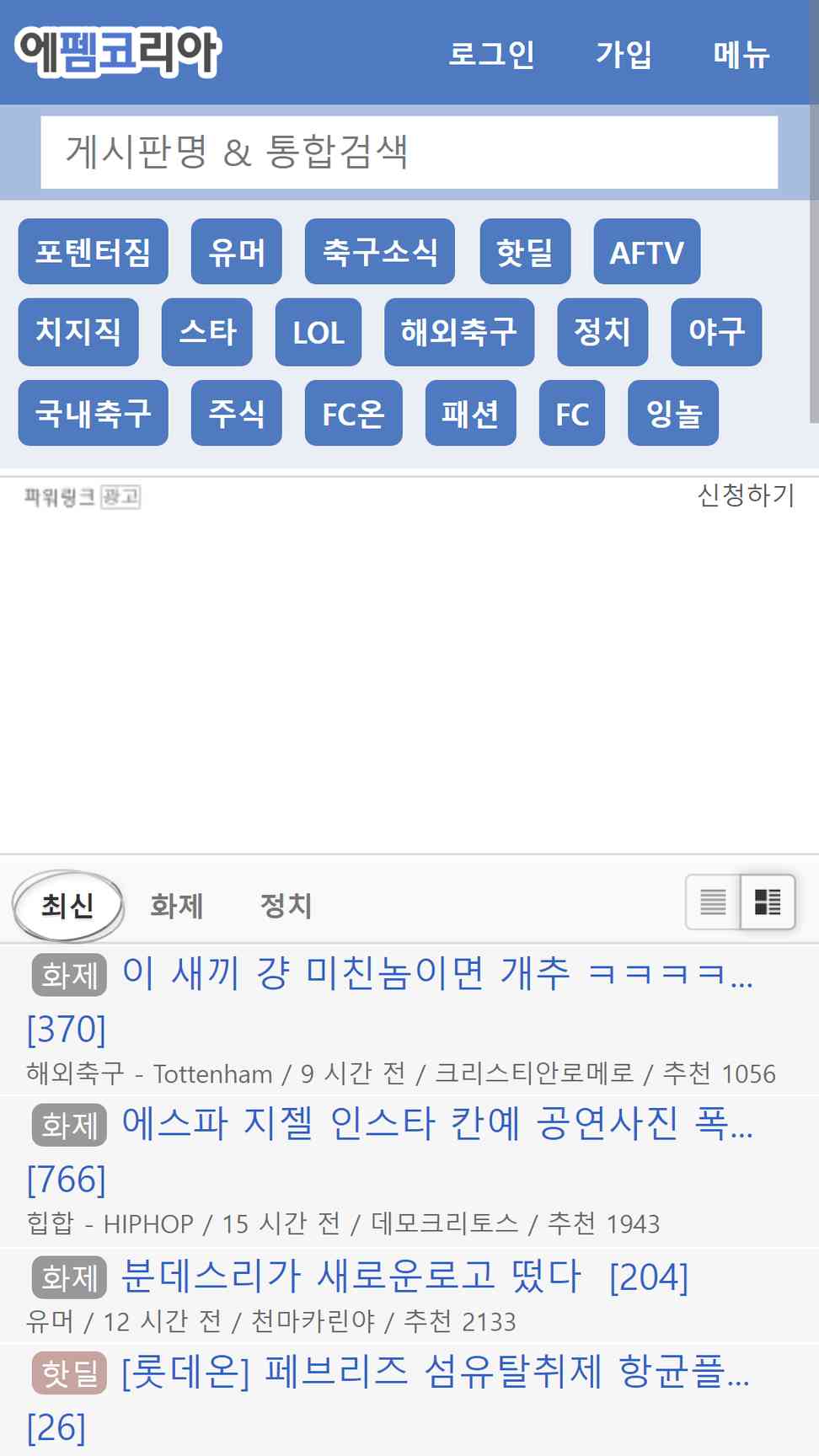Open post 에스파 지젤 인스타 칸예 공연사진

(437, 1123)
